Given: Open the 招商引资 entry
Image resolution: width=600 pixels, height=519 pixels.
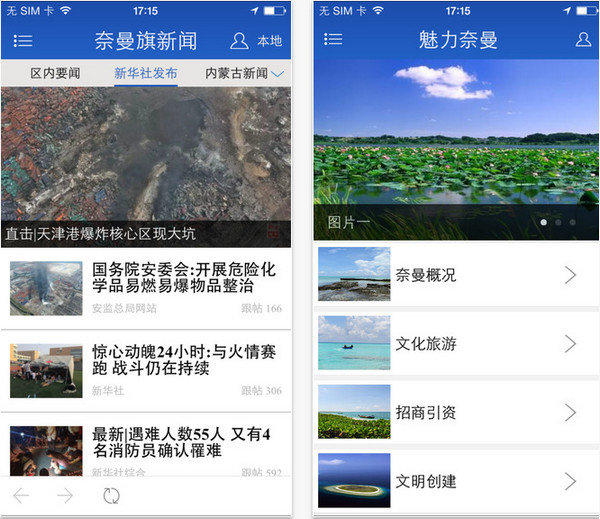Looking at the screenshot, I should click(457, 412).
